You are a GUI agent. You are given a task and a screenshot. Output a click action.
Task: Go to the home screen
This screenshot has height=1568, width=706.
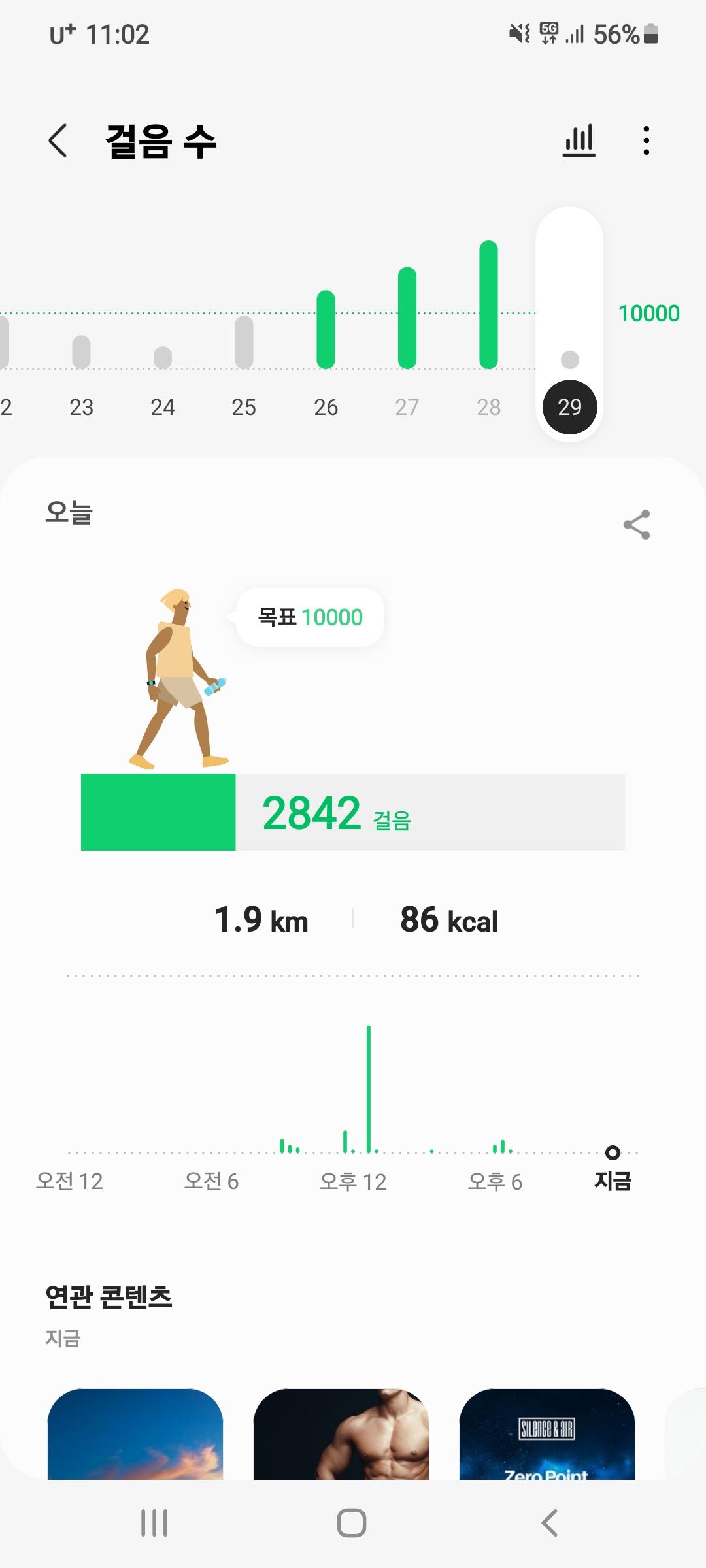click(352, 1523)
